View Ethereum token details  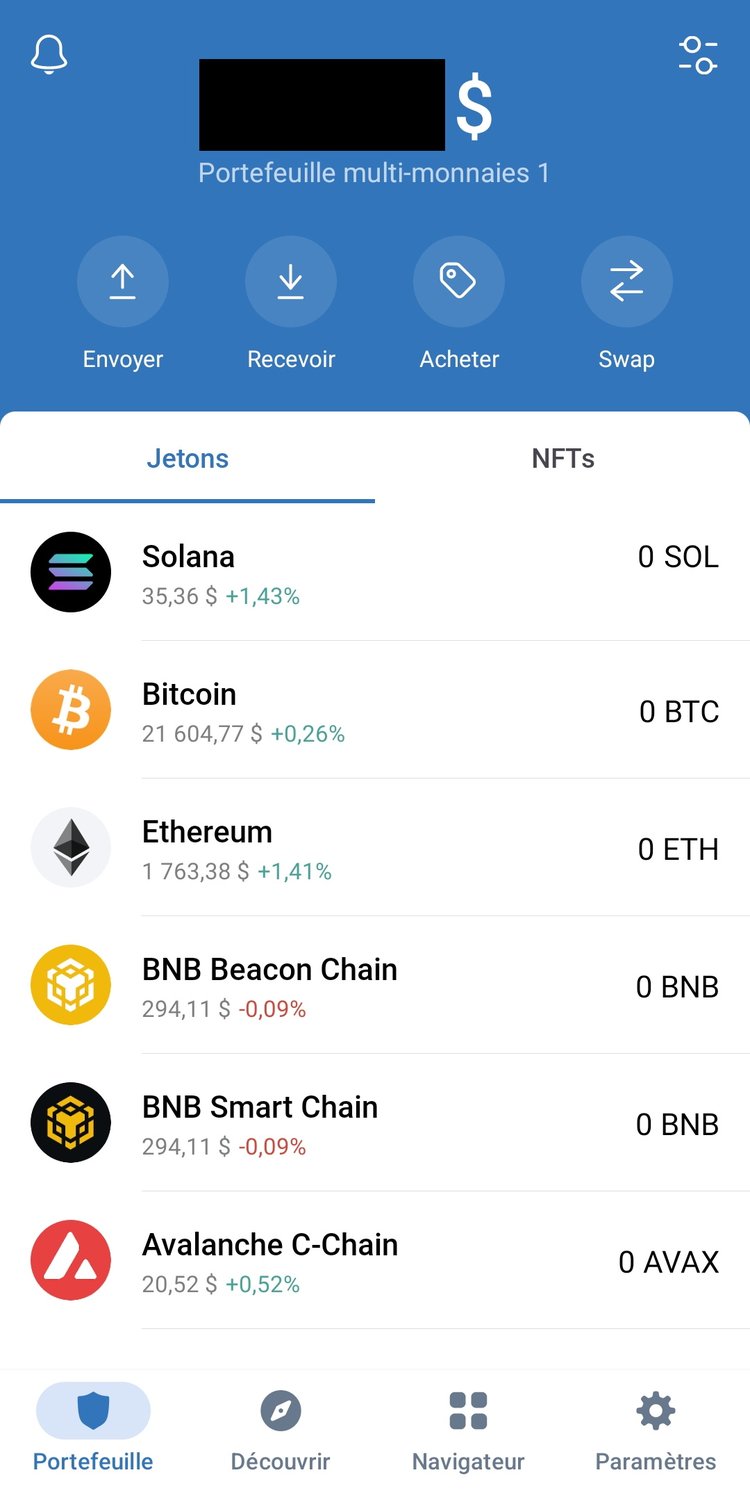coord(375,848)
